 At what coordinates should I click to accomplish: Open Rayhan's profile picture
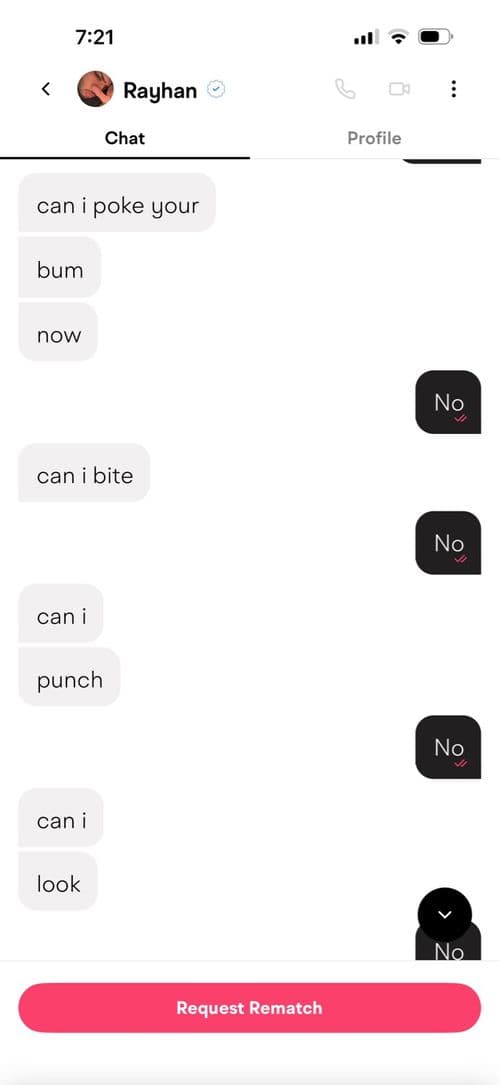[x=95, y=89]
